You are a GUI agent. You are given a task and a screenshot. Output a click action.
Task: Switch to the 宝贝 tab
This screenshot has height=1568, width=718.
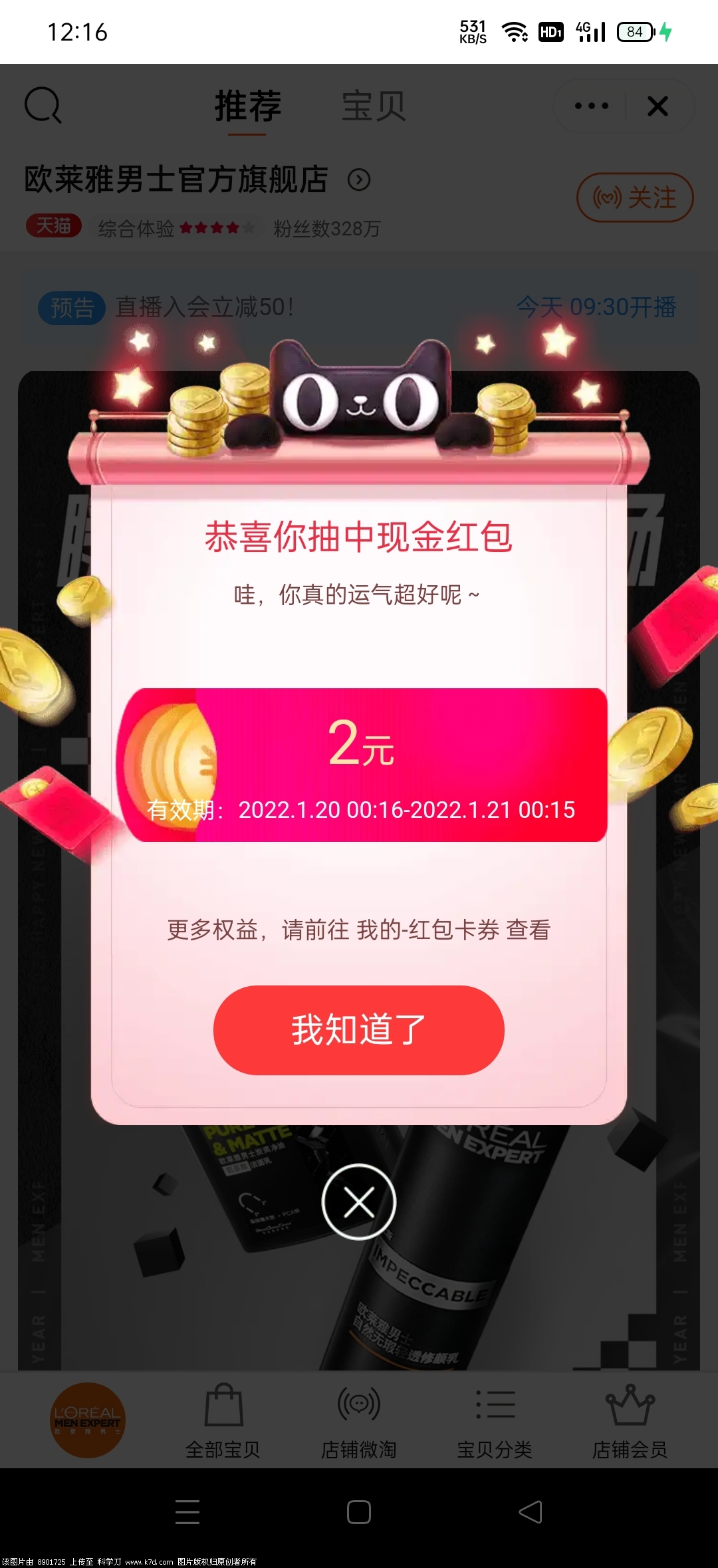point(374,106)
